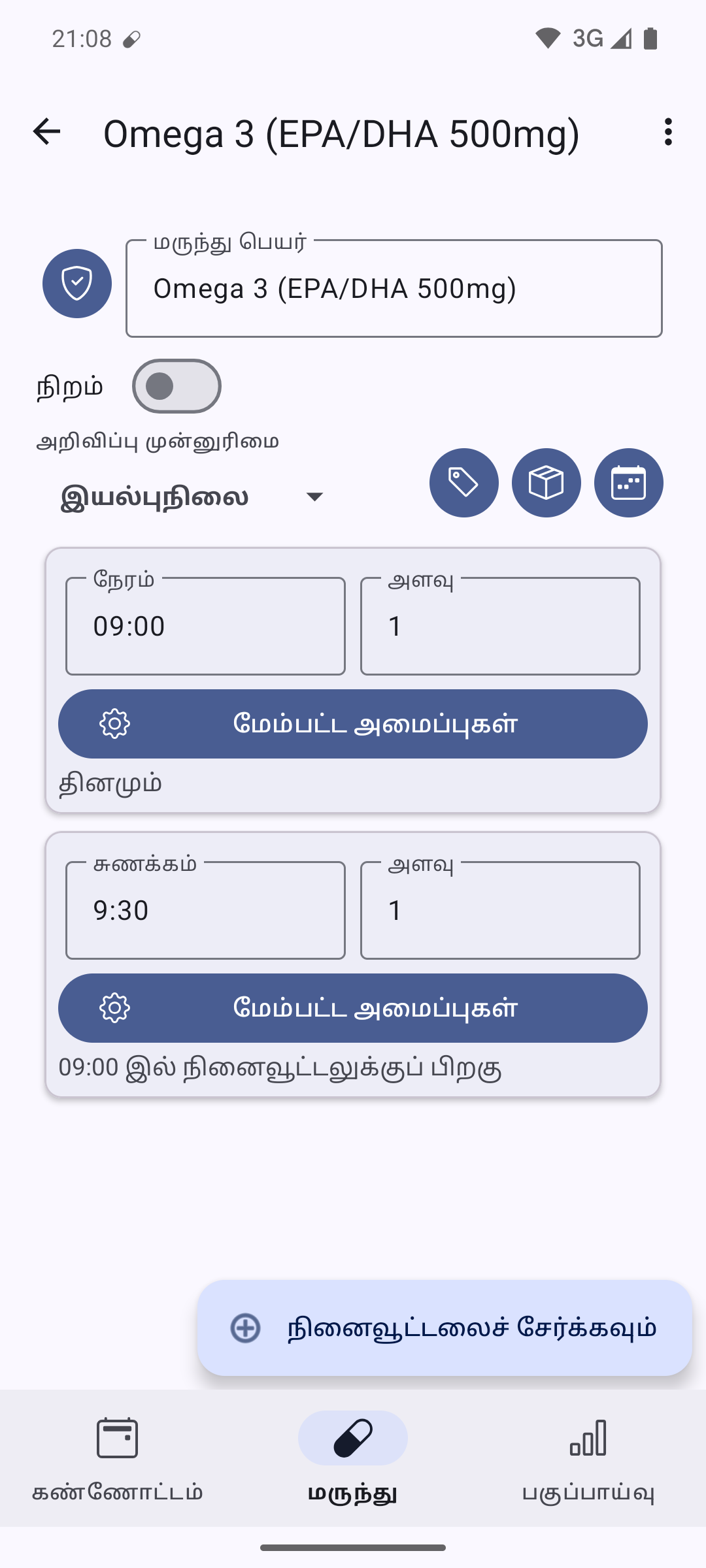The width and height of the screenshot is (706, 1568).
Task: Add a reminder with நினைவூட்டலைச் சேர்க்கவும்
Action: click(445, 1328)
